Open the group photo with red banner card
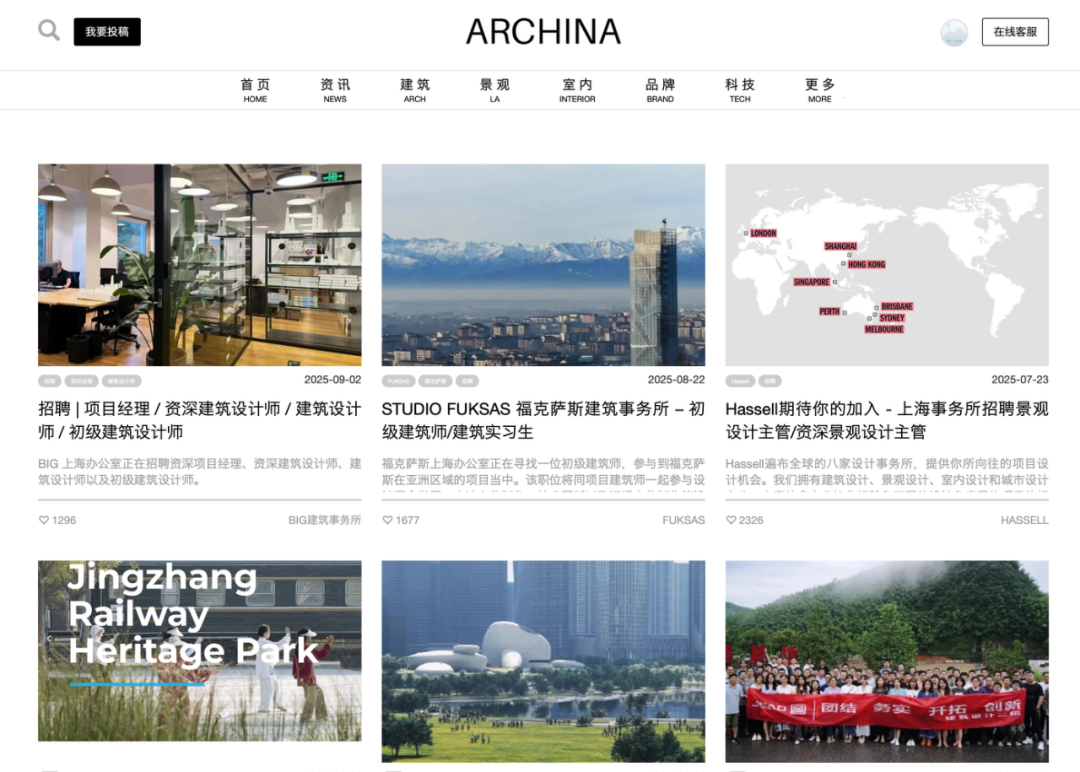Viewport: 1080px width, 772px height. tap(886, 660)
